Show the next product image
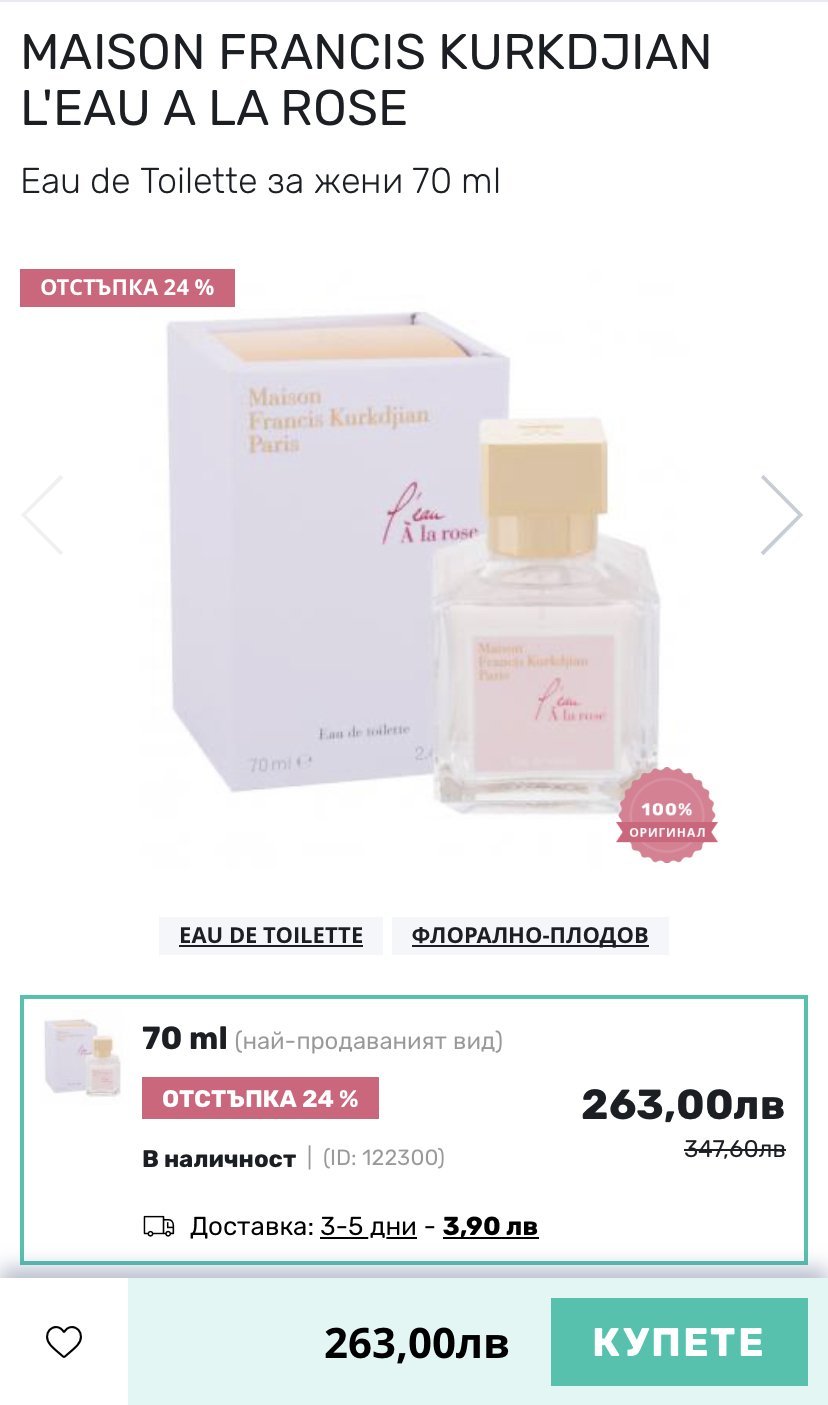The height and width of the screenshot is (1405, 828). point(781,515)
